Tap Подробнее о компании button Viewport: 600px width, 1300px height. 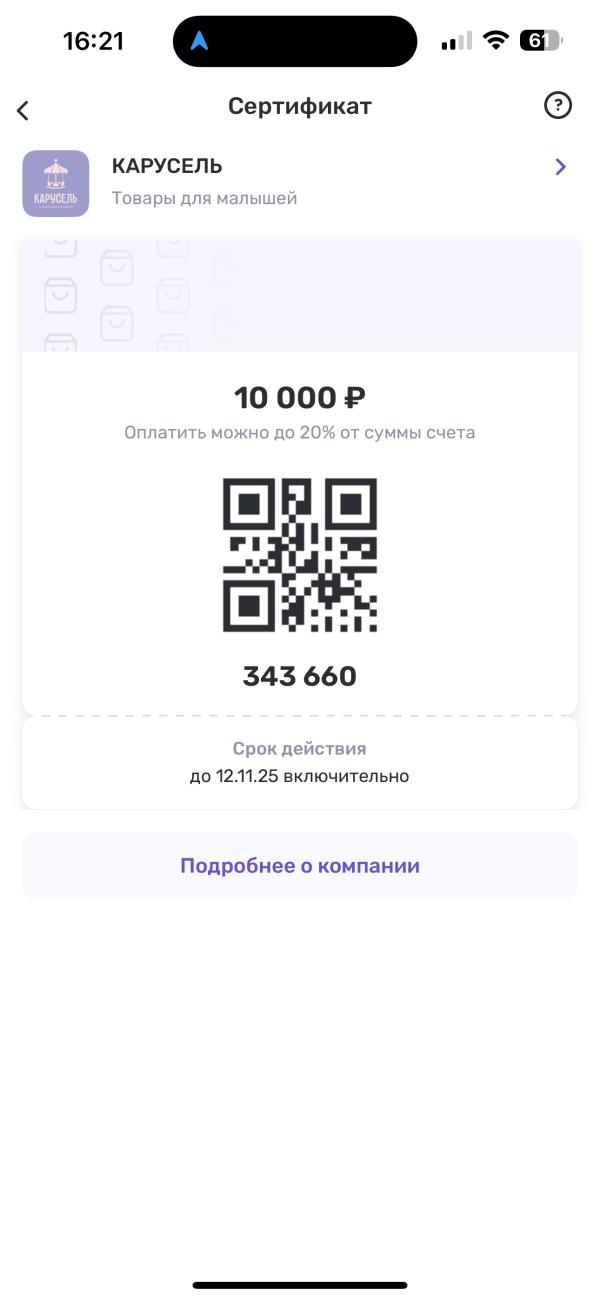[300, 866]
